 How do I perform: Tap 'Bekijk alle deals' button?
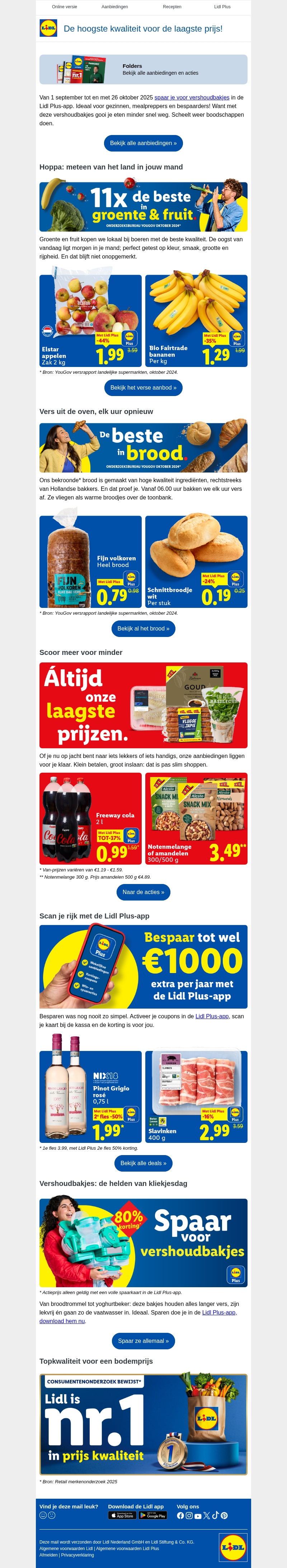coord(143,1163)
